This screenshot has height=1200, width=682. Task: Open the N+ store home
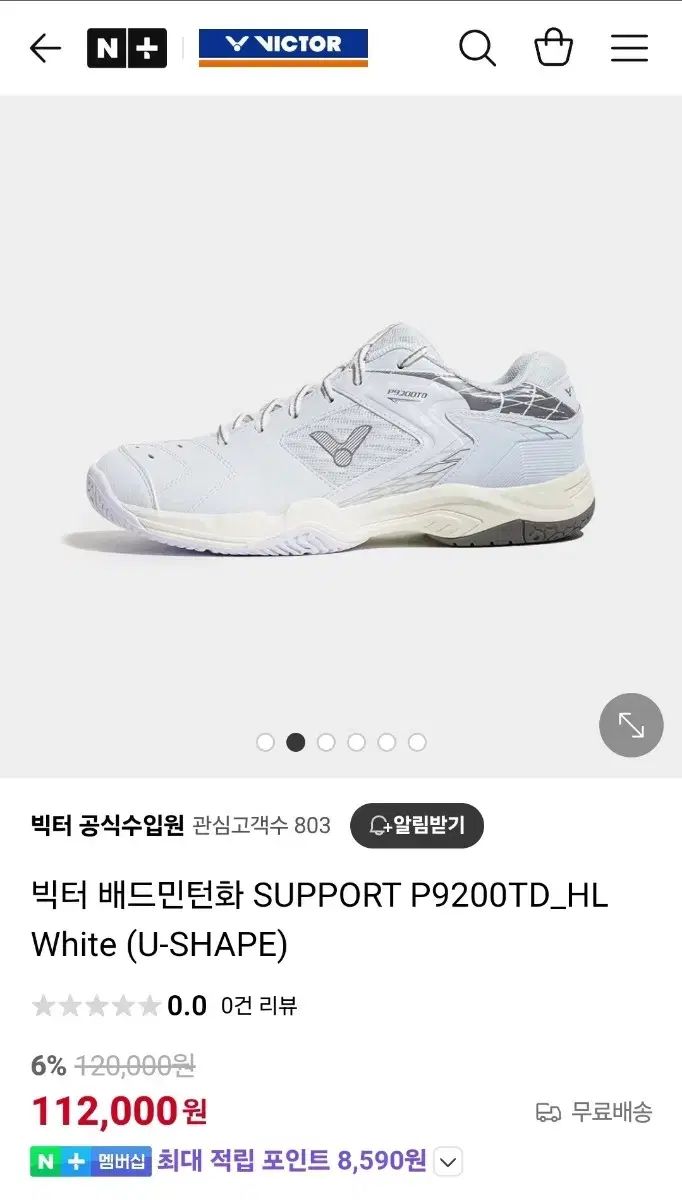point(126,48)
